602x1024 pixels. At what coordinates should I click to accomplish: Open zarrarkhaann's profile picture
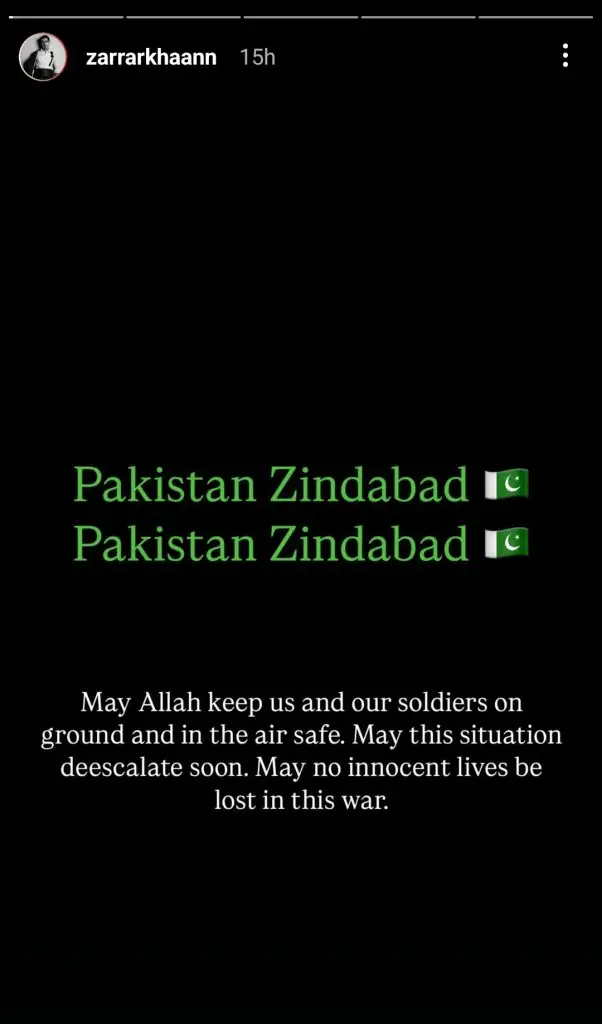click(43, 57)
